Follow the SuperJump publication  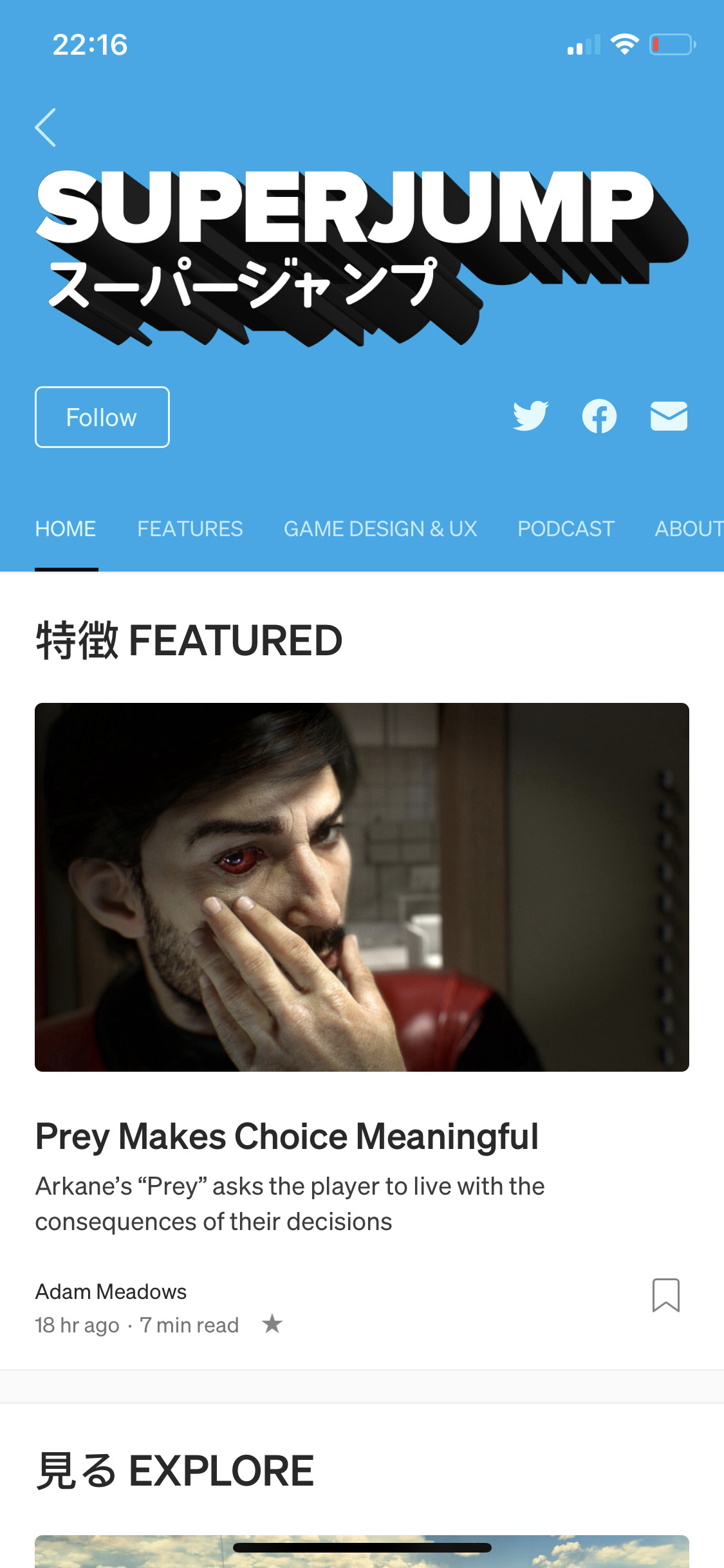point(102,417)
